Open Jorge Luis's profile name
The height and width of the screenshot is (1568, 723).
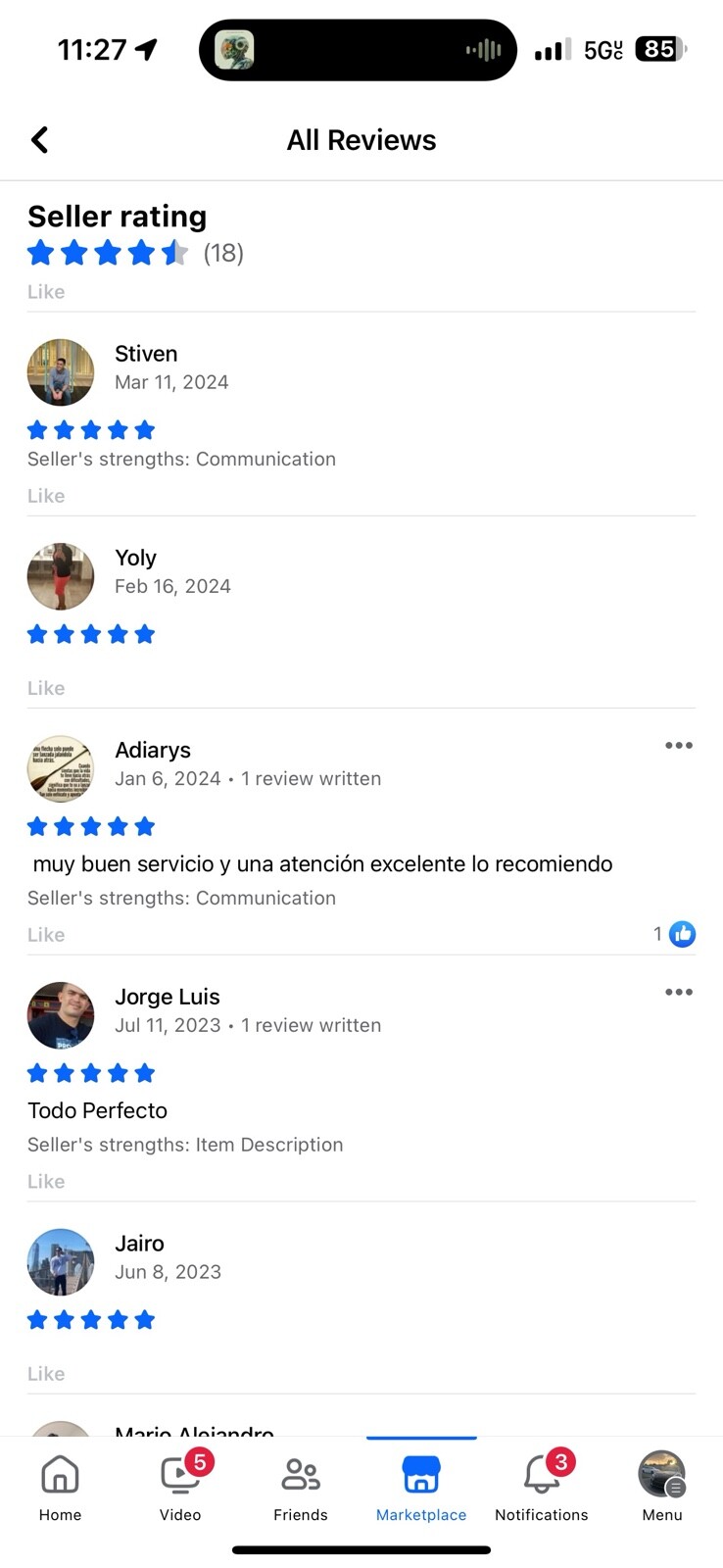point(168,997)
